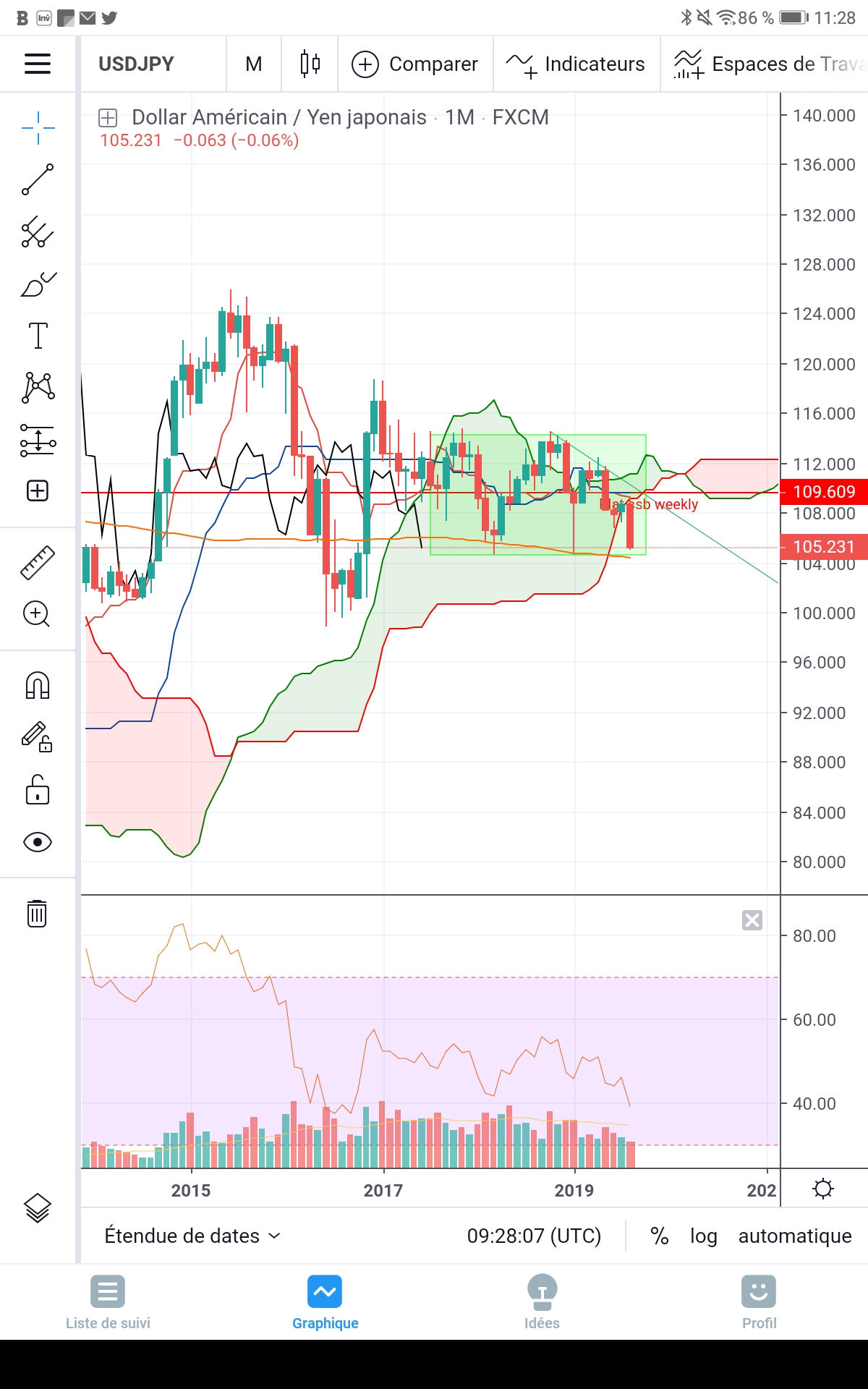The image size is (868, 1389).
Task: Change the candlestick chart style
Action: pos(310,64)
